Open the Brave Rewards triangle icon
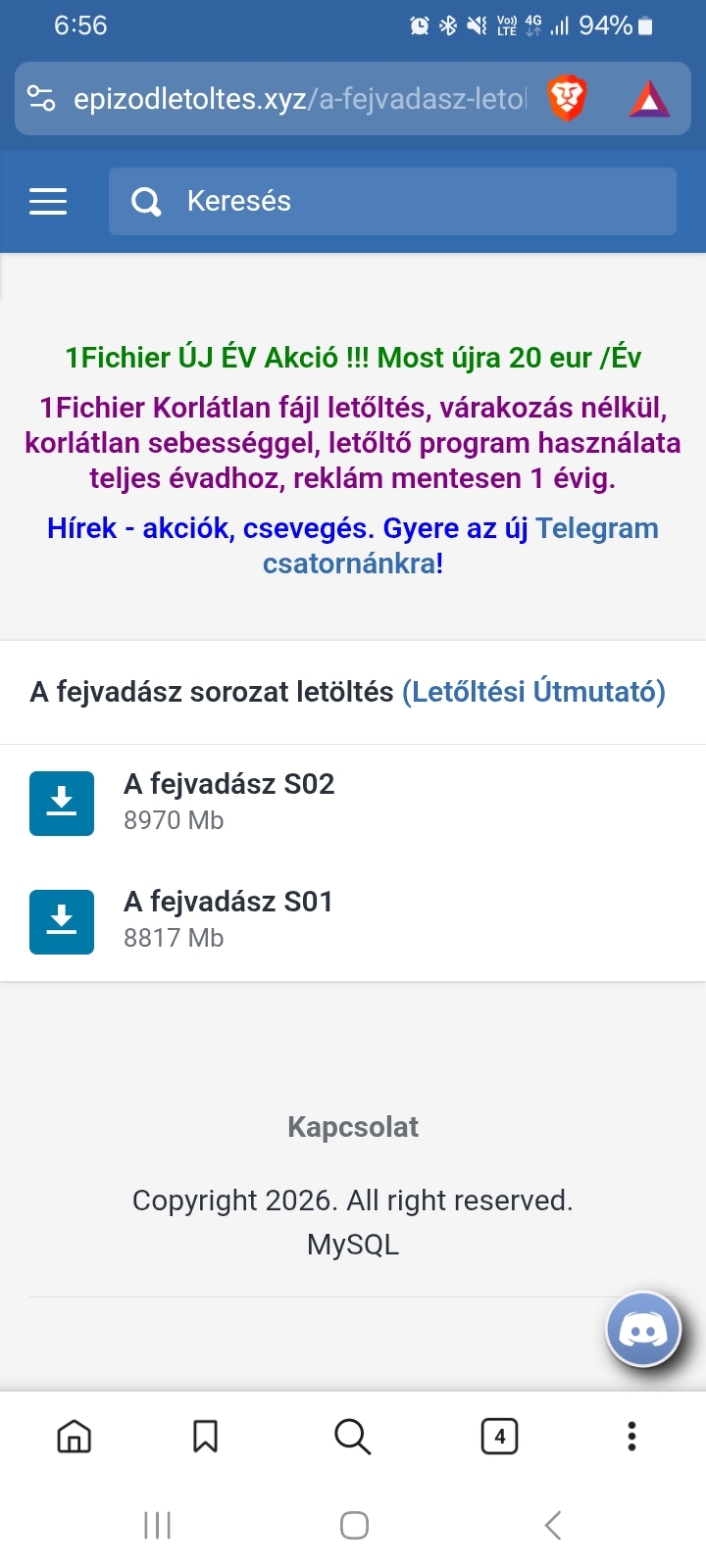706x1568 pixels. 649,99
